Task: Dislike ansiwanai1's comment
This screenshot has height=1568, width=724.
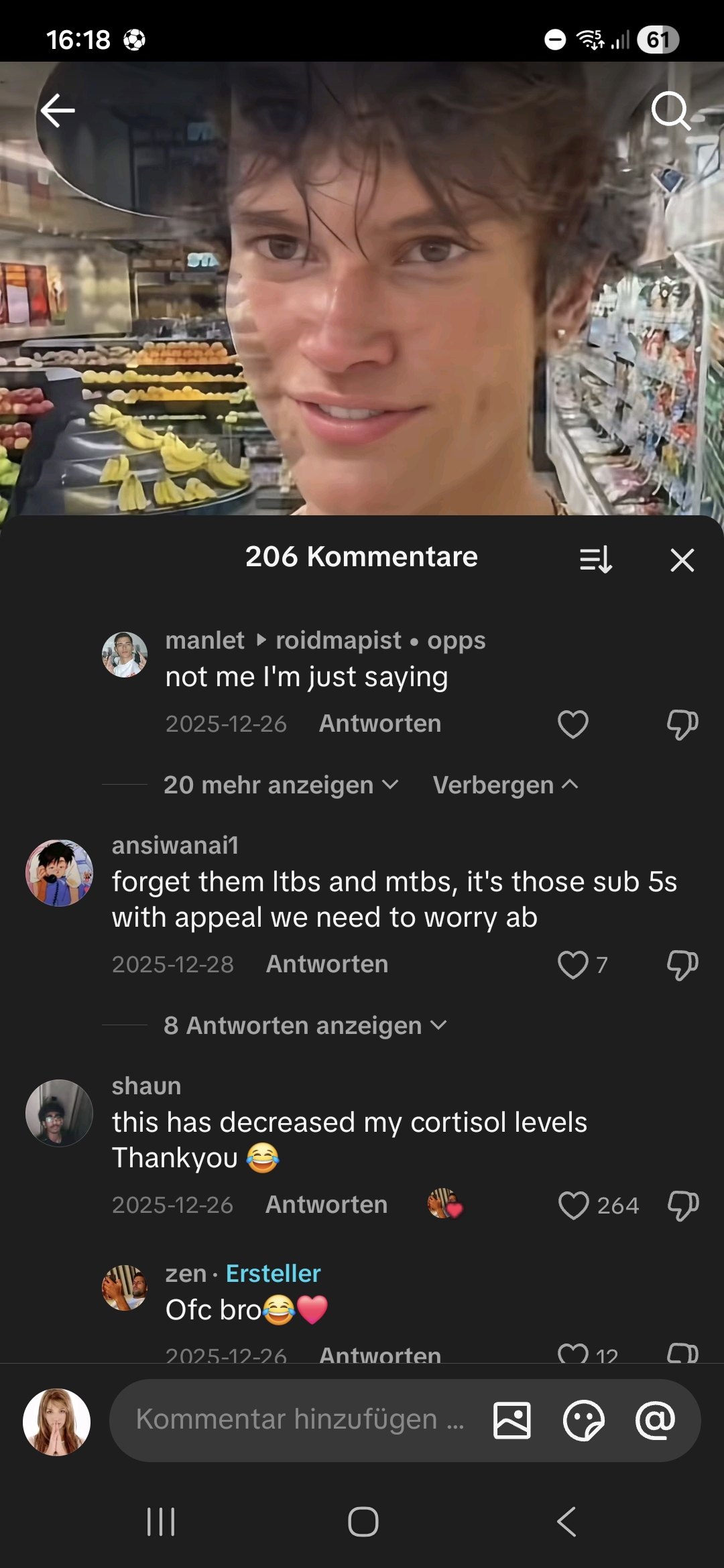Action: [682, 965]
